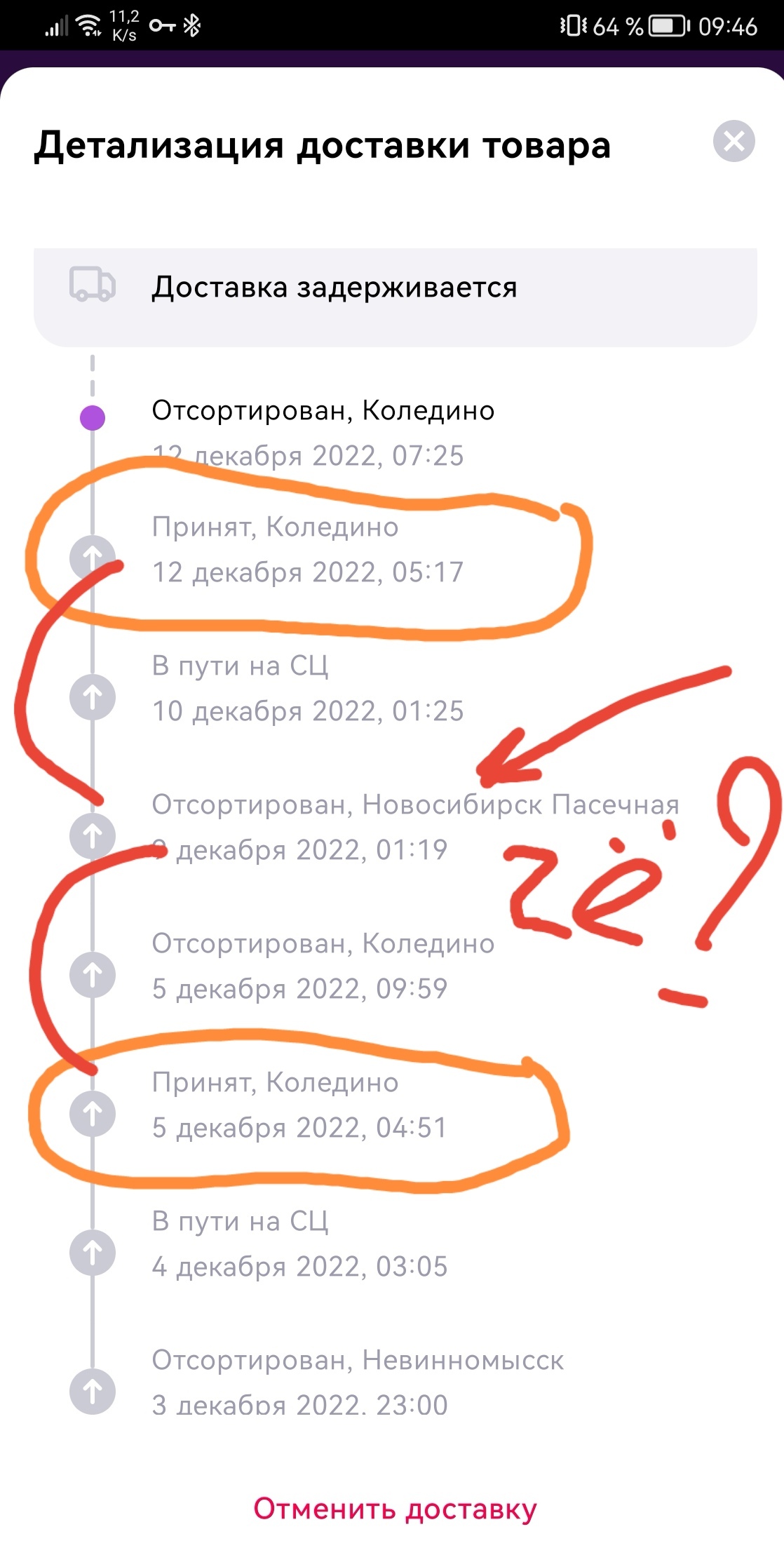
Task: Close the delivery details dialog
Action: pyautogui.click(x=734, y=142)
